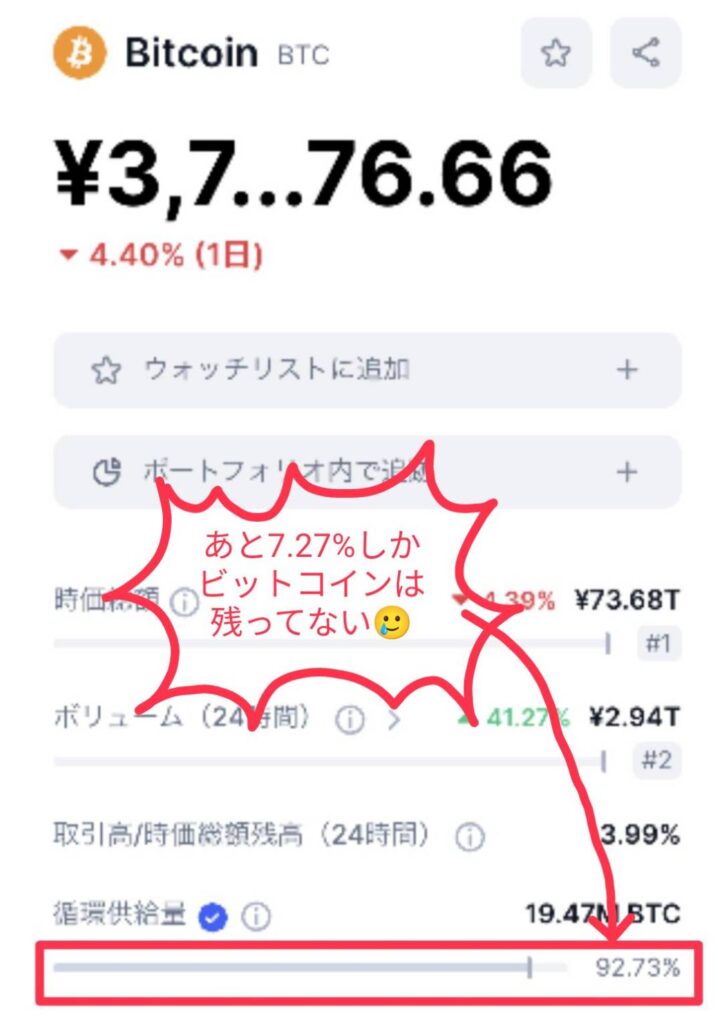
Task: Show info for 取引高/時価総額残高（24時間）
Action: [x=469, y=837]
